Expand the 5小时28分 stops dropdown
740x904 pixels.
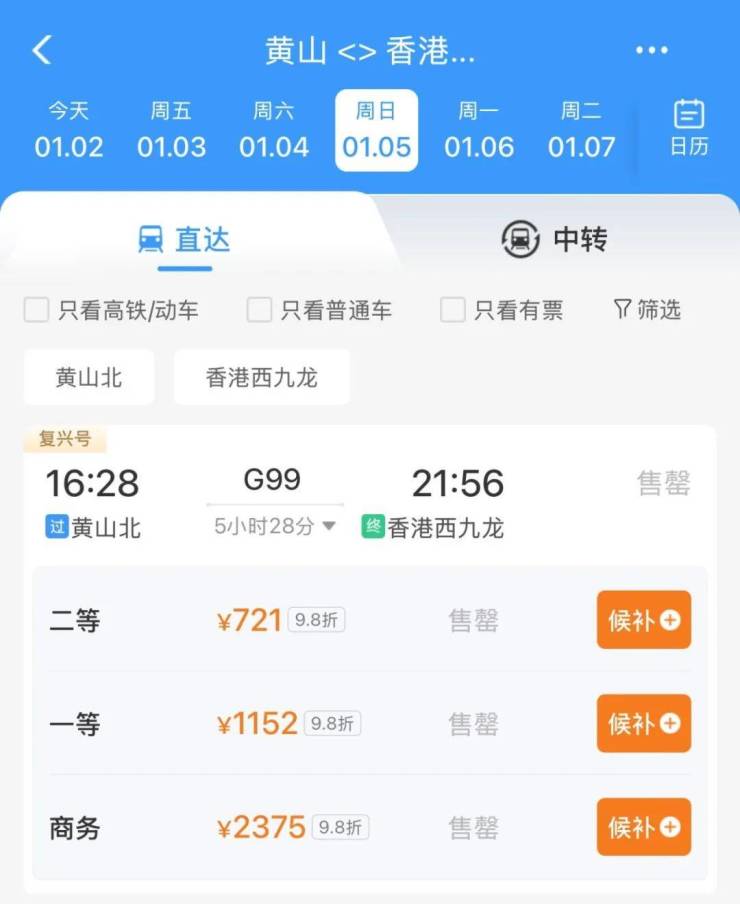(275, 525)
